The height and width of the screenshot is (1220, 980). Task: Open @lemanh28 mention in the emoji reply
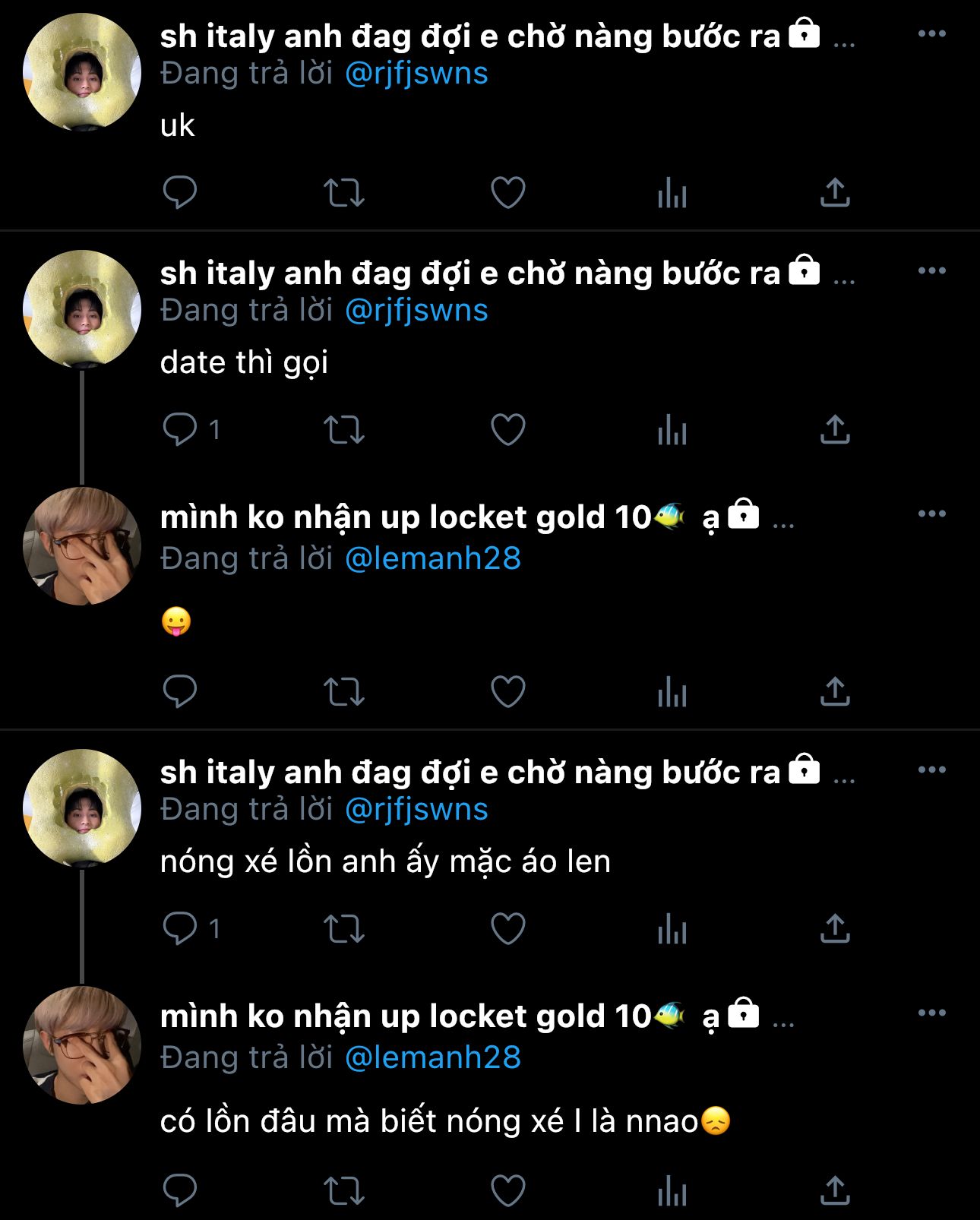[433, 559]
